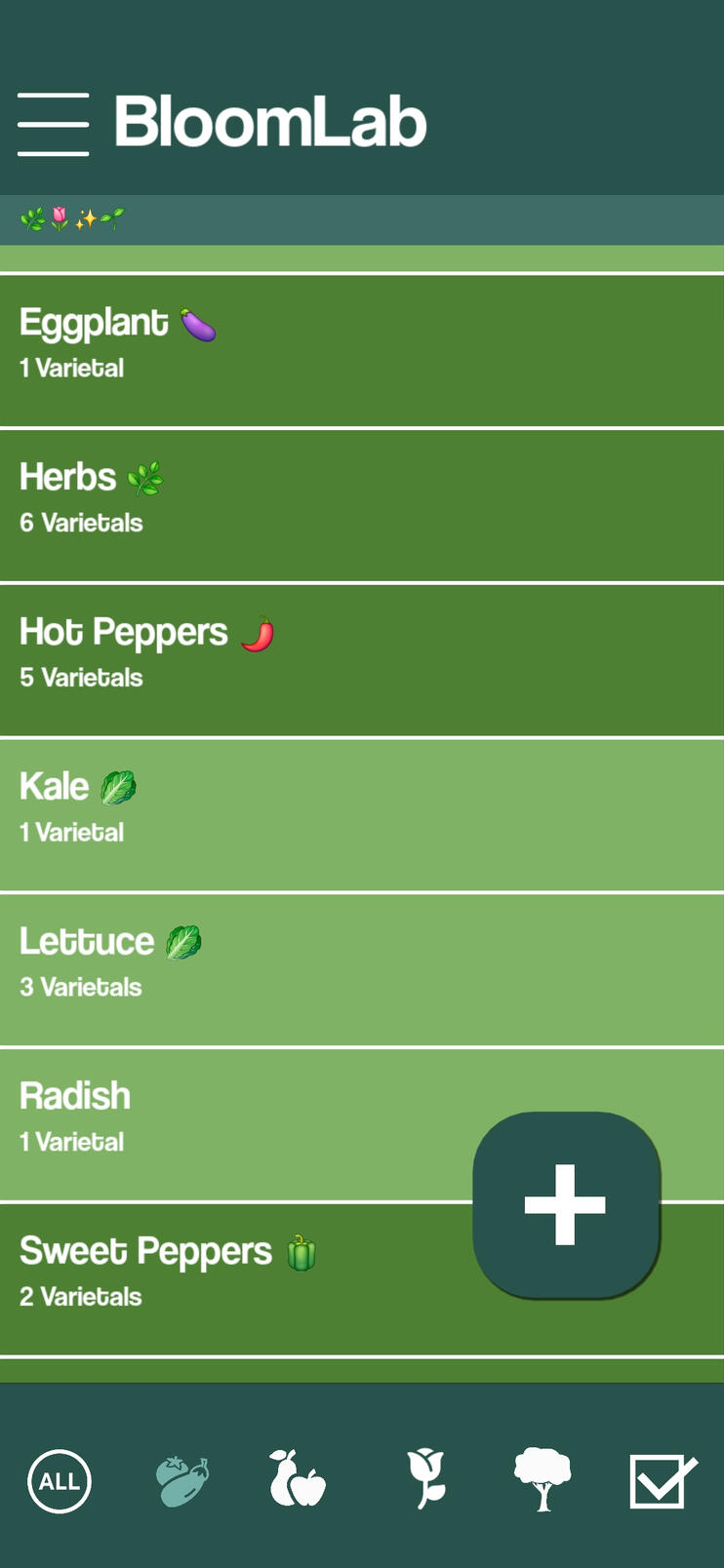
Task: Open the checklist tab
Action: point(663,1481)
